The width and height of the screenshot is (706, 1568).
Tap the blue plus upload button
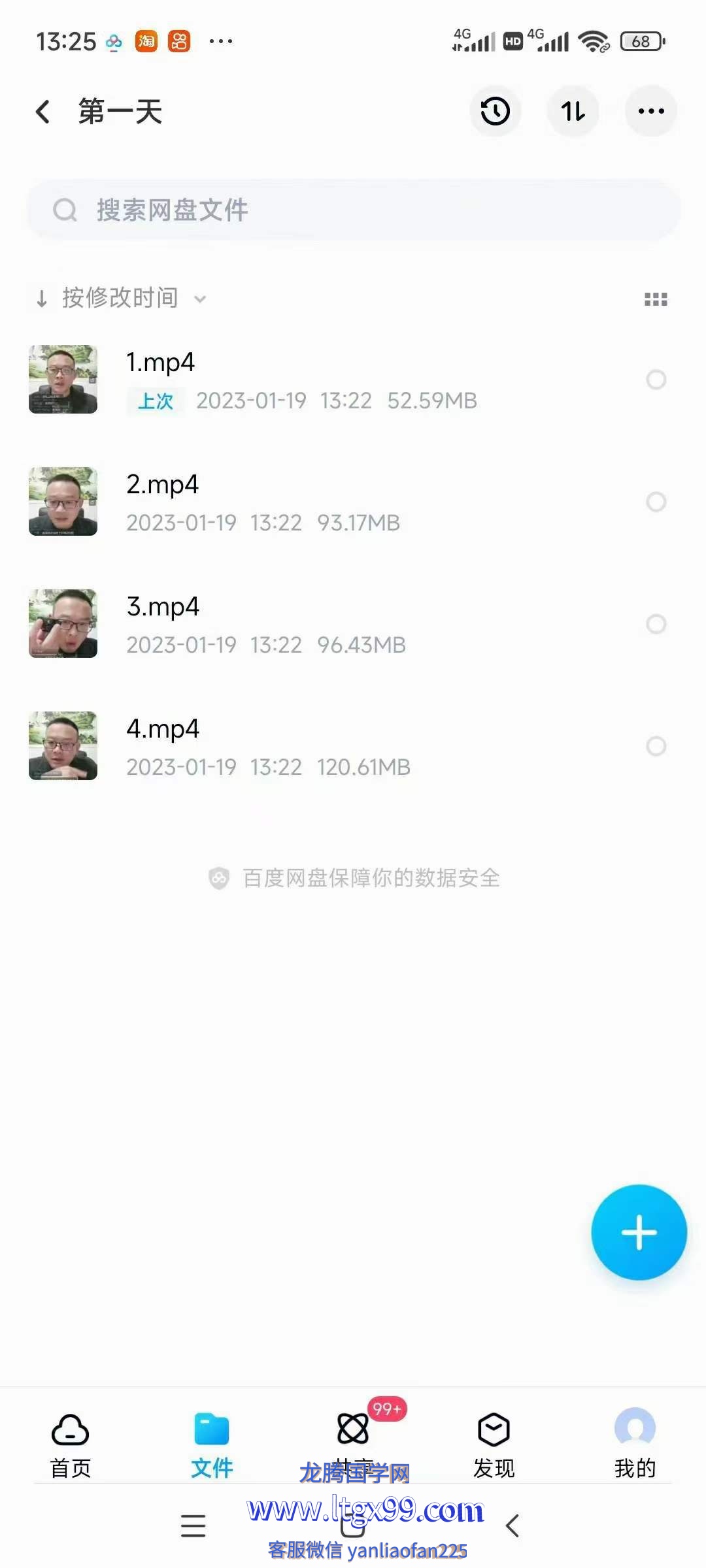click(x=639, y=1232)
